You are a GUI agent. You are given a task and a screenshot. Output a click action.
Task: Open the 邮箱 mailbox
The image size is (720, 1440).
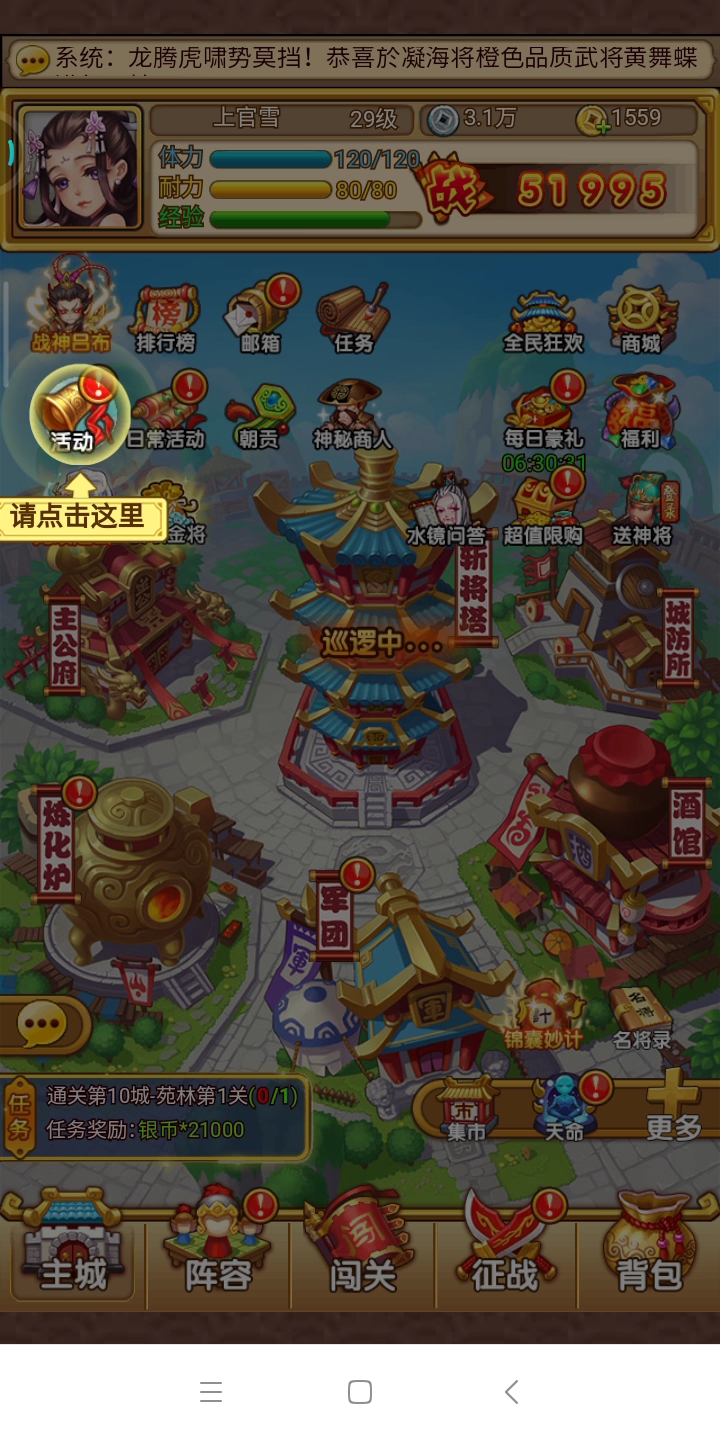tap(260, 318)
